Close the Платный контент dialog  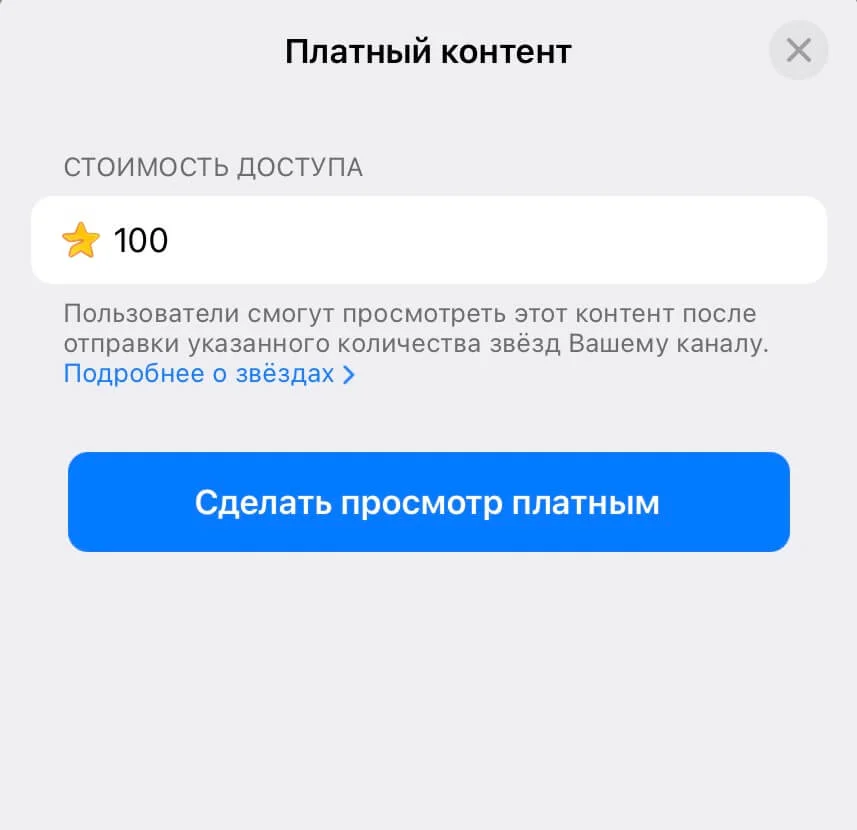click(798, 50)
